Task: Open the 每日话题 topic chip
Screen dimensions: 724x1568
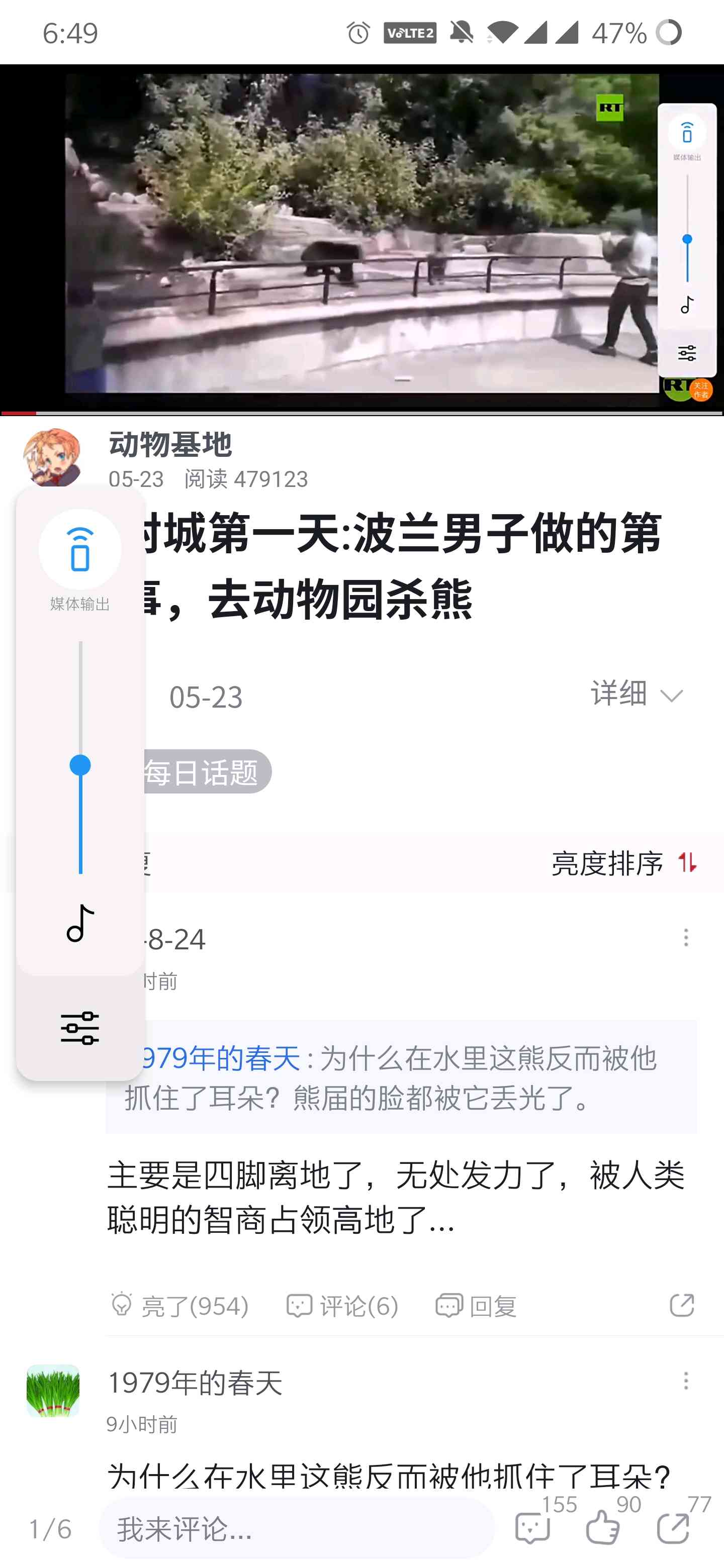Action: point(201,771)
